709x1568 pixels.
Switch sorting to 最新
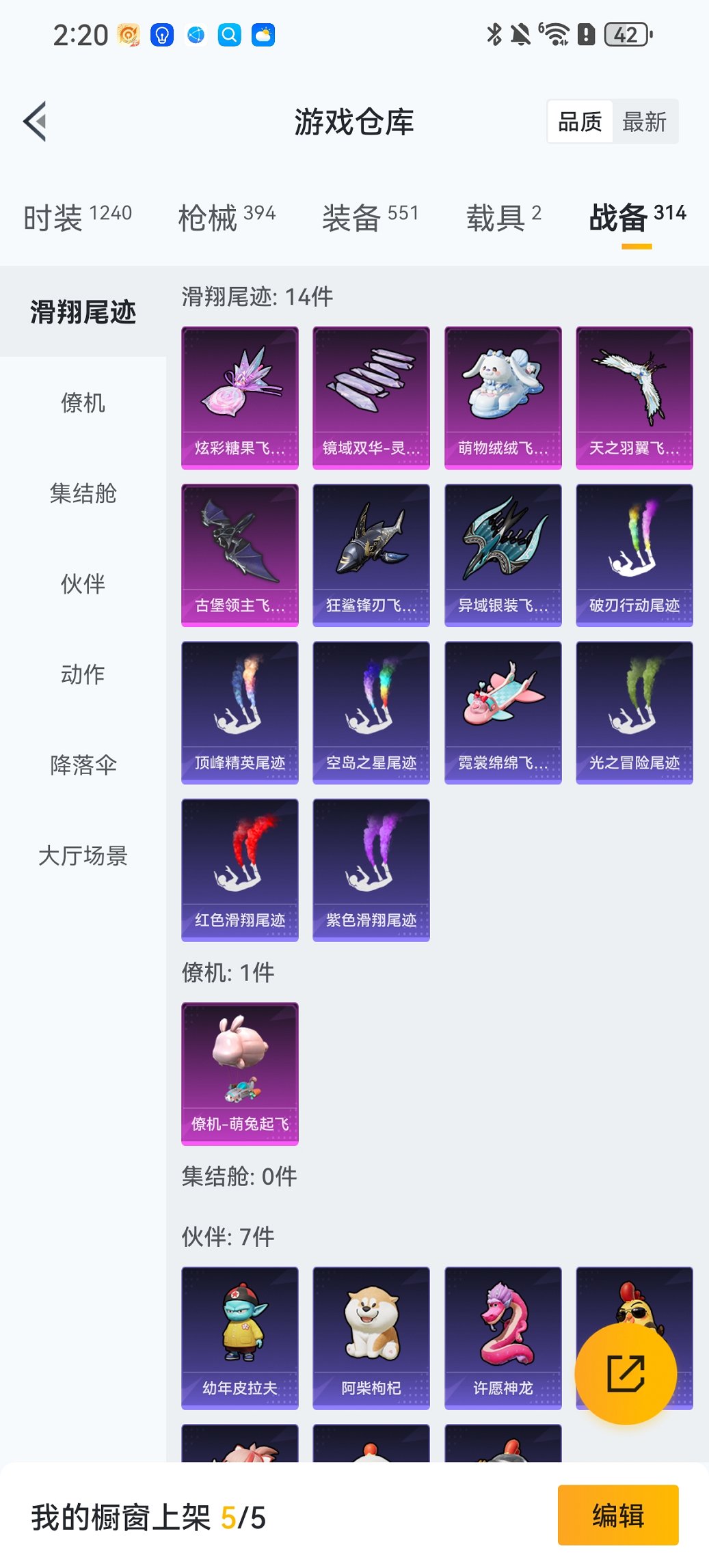point(645,121)
